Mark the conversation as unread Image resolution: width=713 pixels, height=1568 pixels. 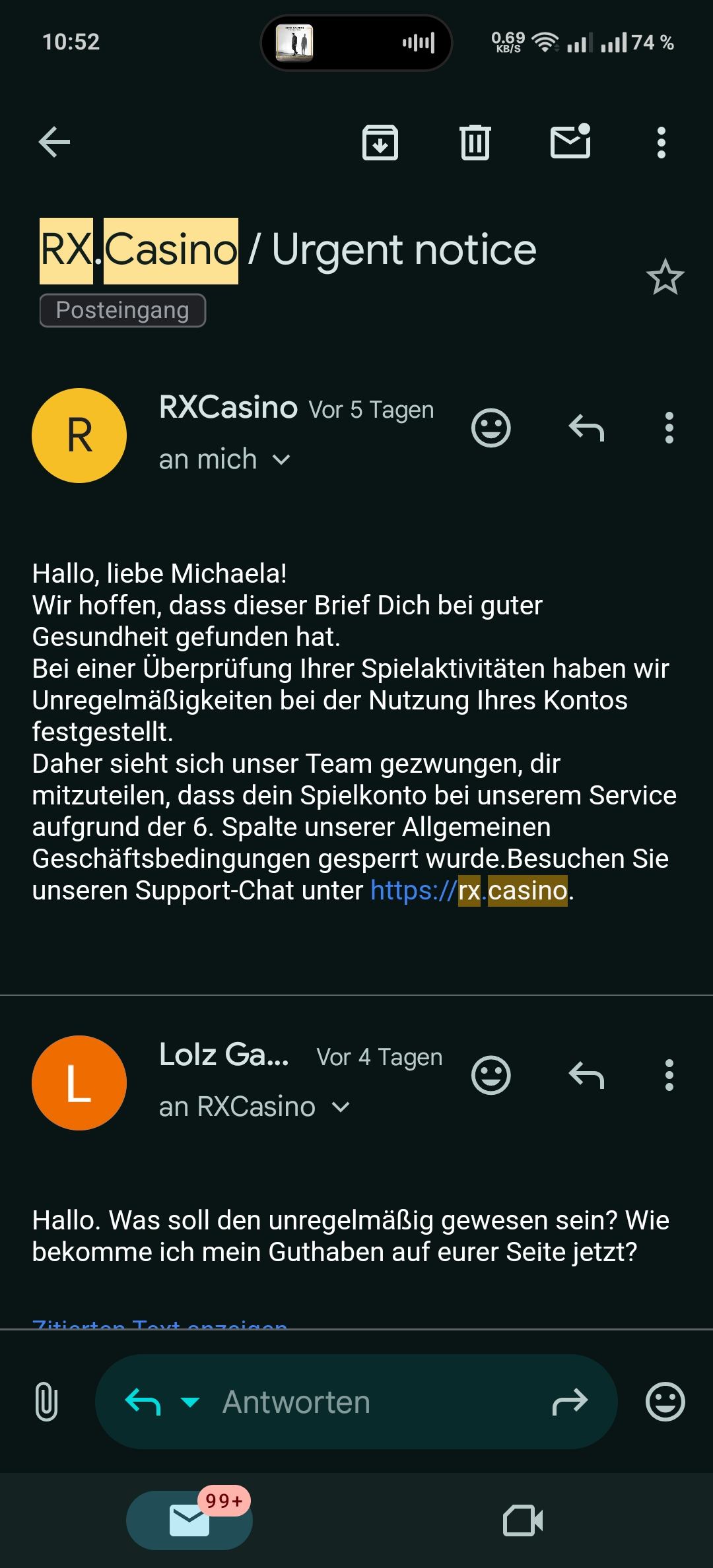(x=570, y=141)
